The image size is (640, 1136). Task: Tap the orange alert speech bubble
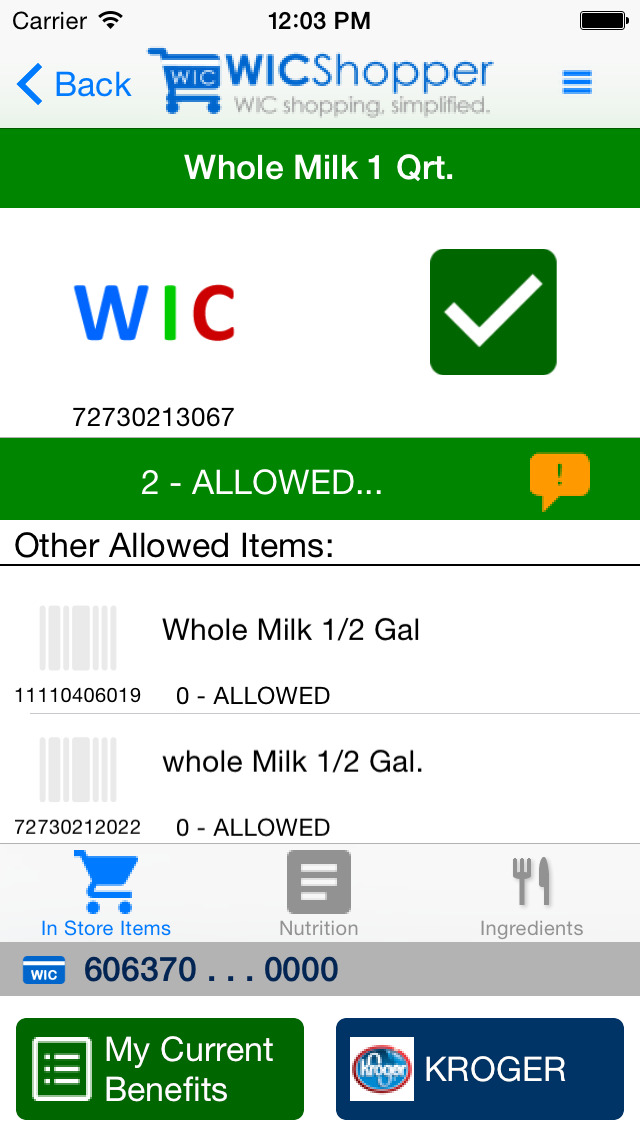(x=559, y=480)
